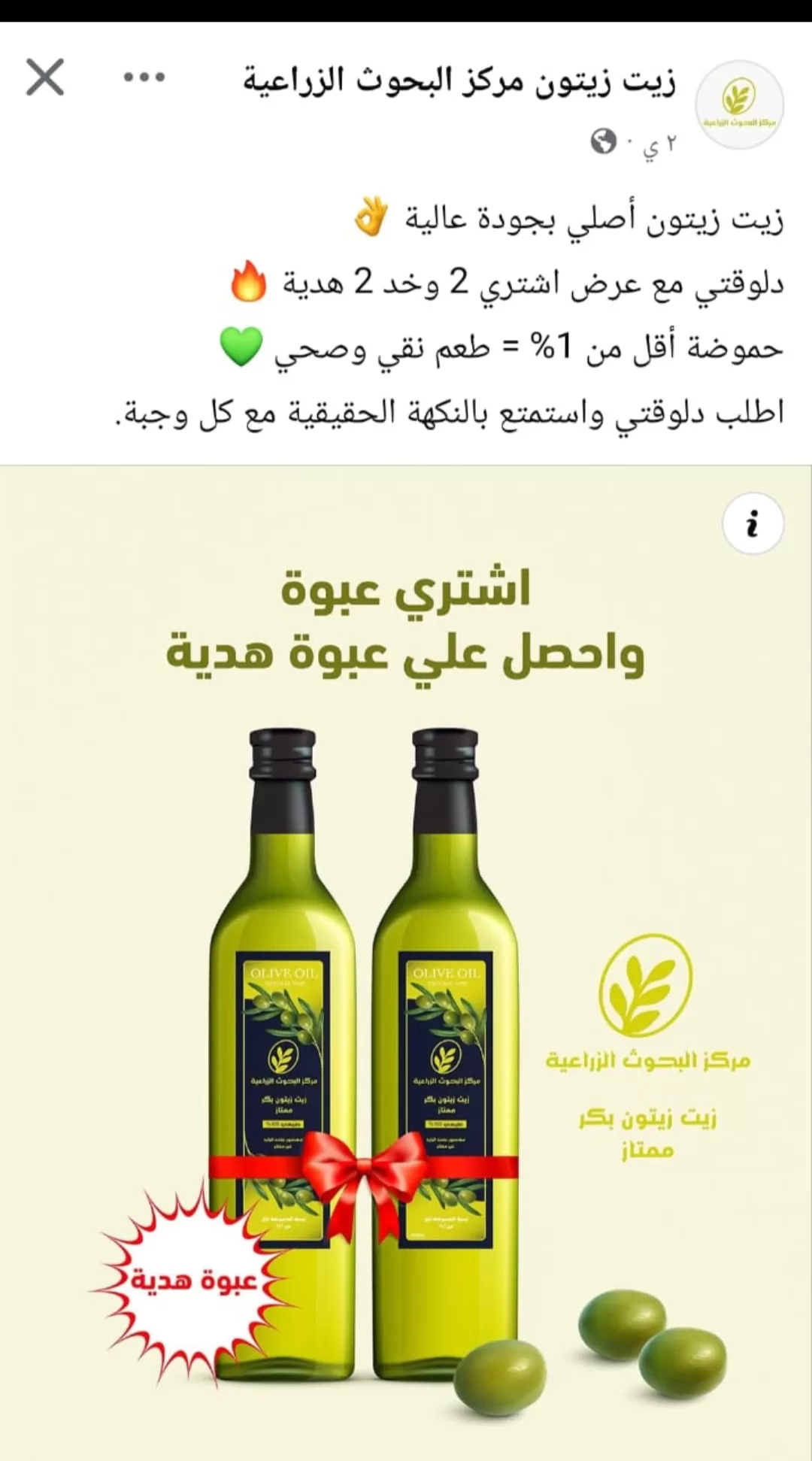Open the three-dot options menu

click(x=144, y=77)
